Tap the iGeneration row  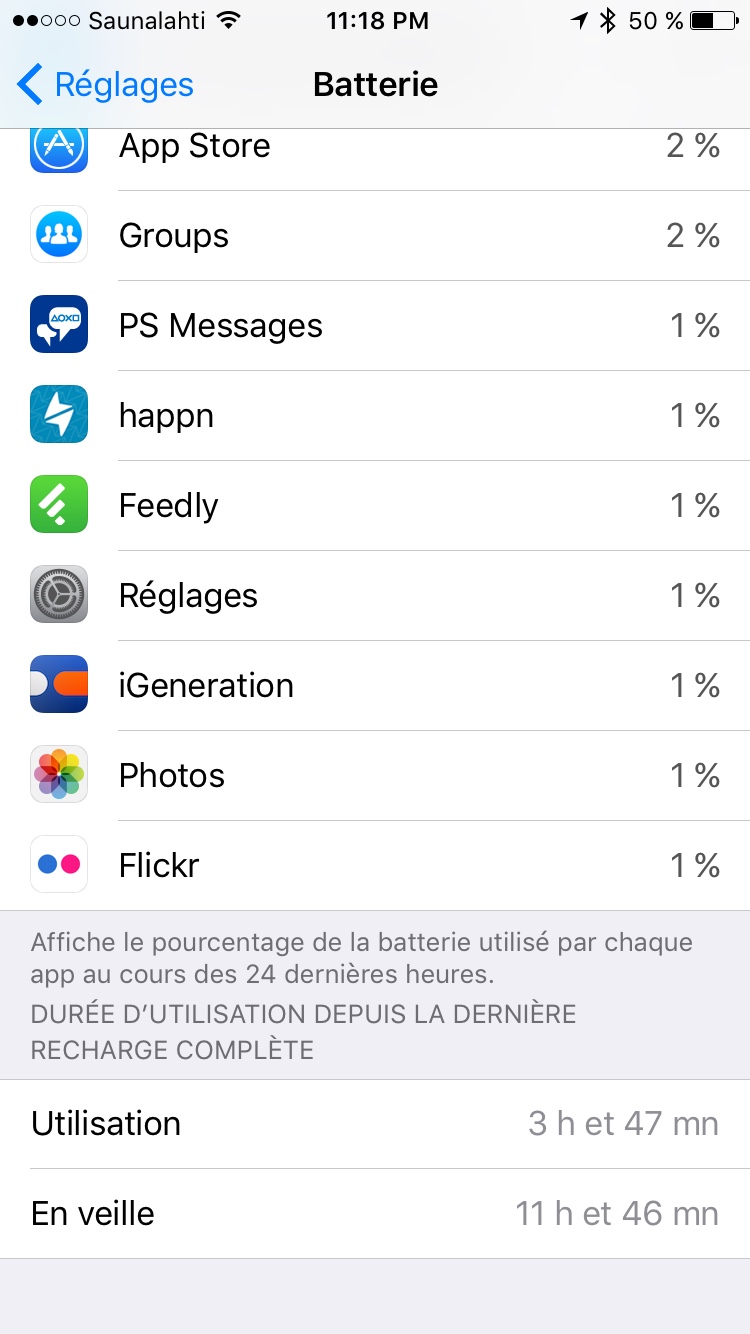click(375, 686)
